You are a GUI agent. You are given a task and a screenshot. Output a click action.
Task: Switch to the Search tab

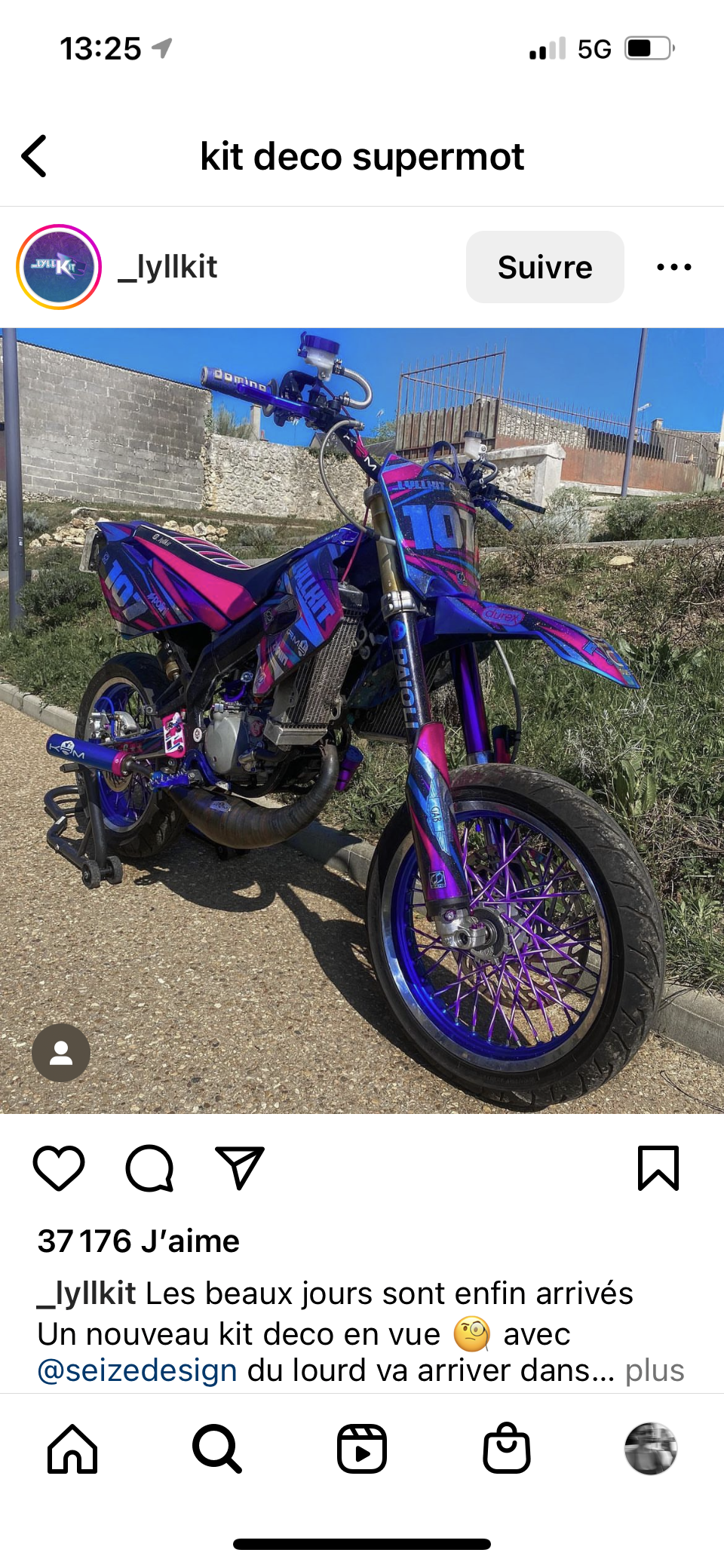coord(217,1449)
